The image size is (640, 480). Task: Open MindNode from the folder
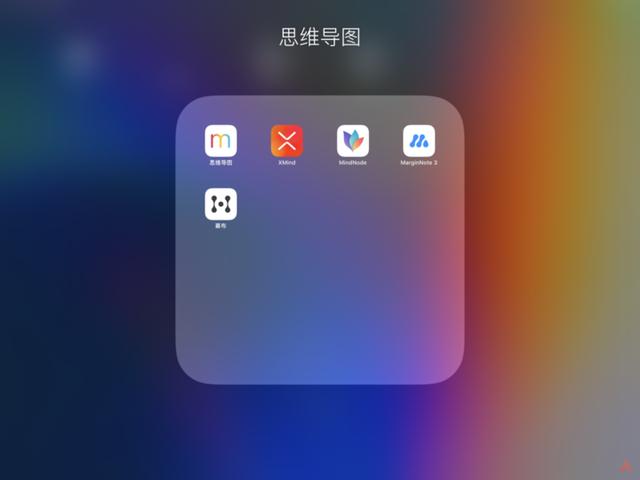pyautogui.click(x=353, y=141)
